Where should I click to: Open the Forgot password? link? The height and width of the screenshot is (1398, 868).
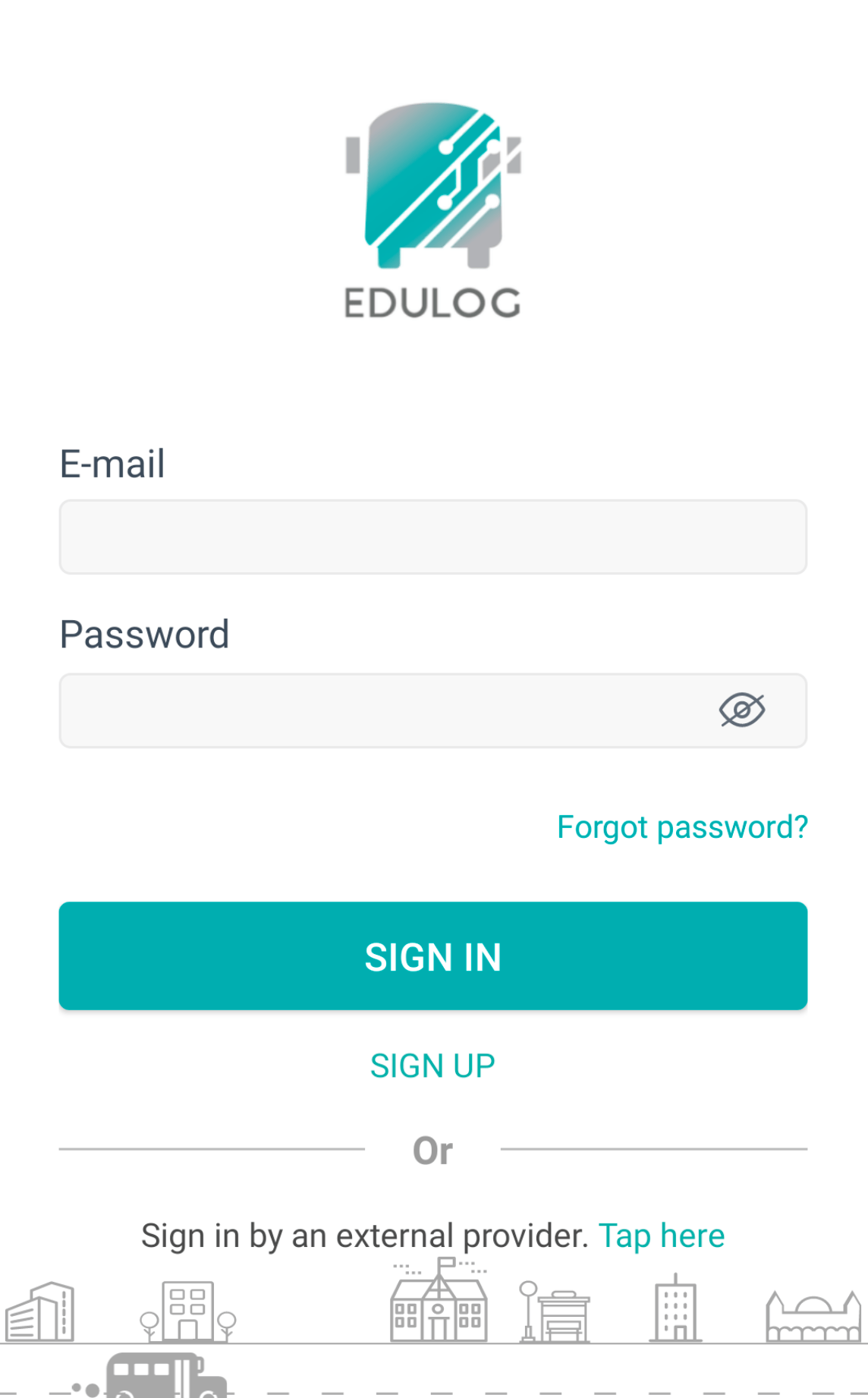click(682, 827)
